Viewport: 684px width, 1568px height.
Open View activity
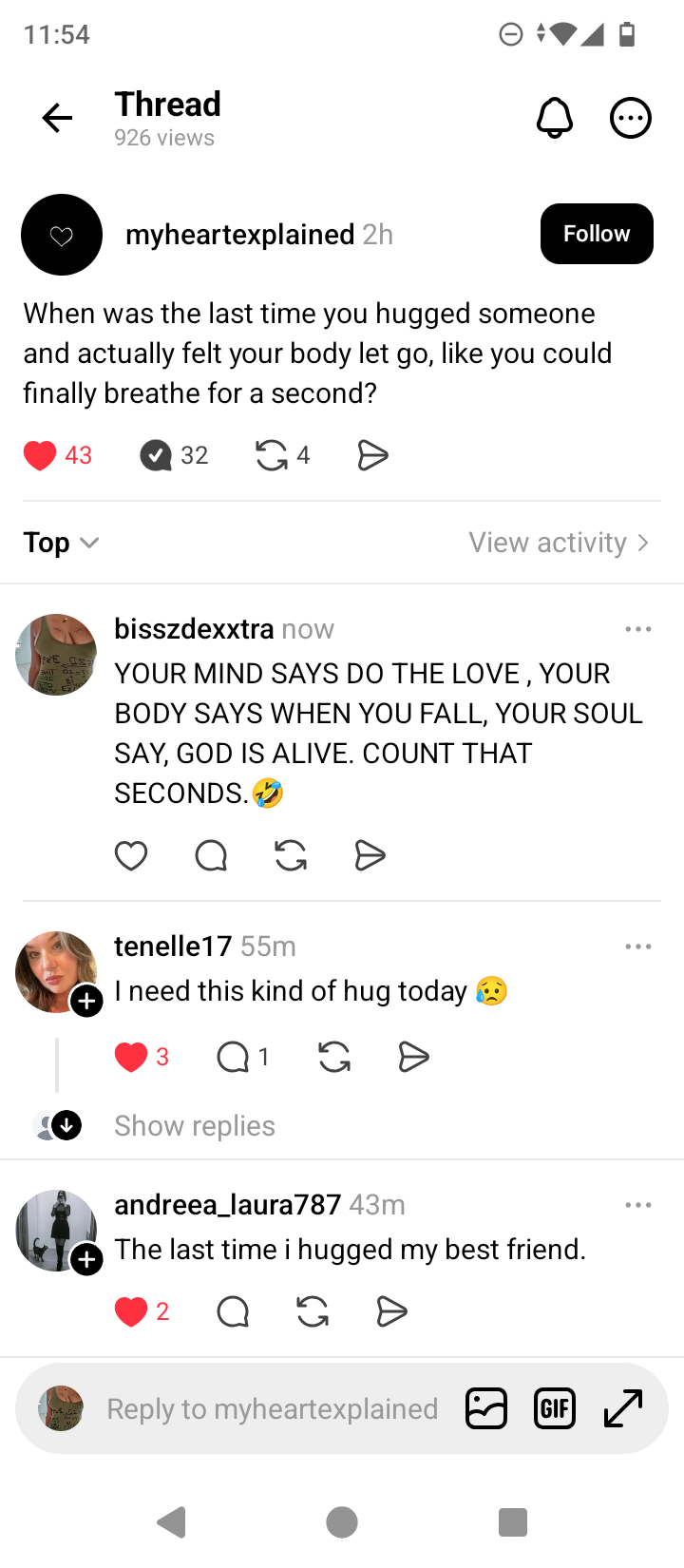coord(559,543)
